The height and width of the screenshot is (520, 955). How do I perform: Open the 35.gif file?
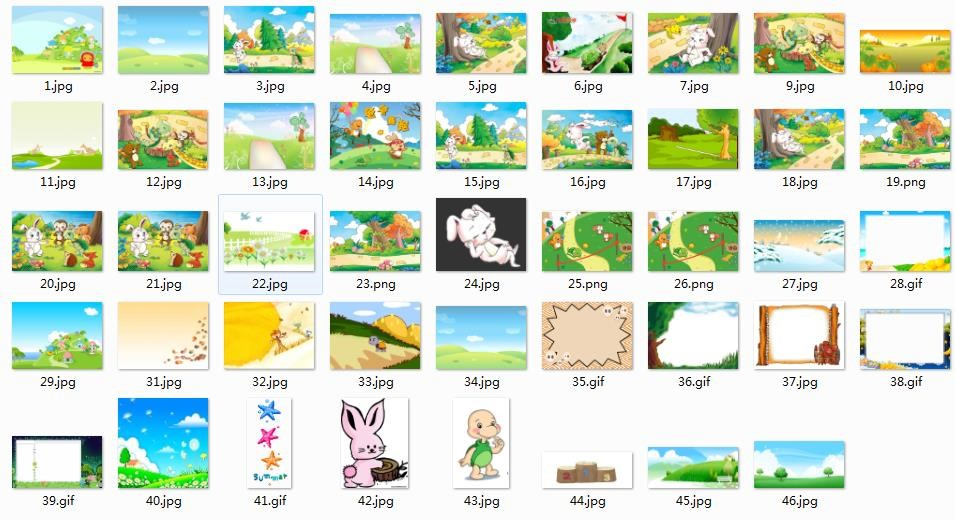(x=587, y=336)
